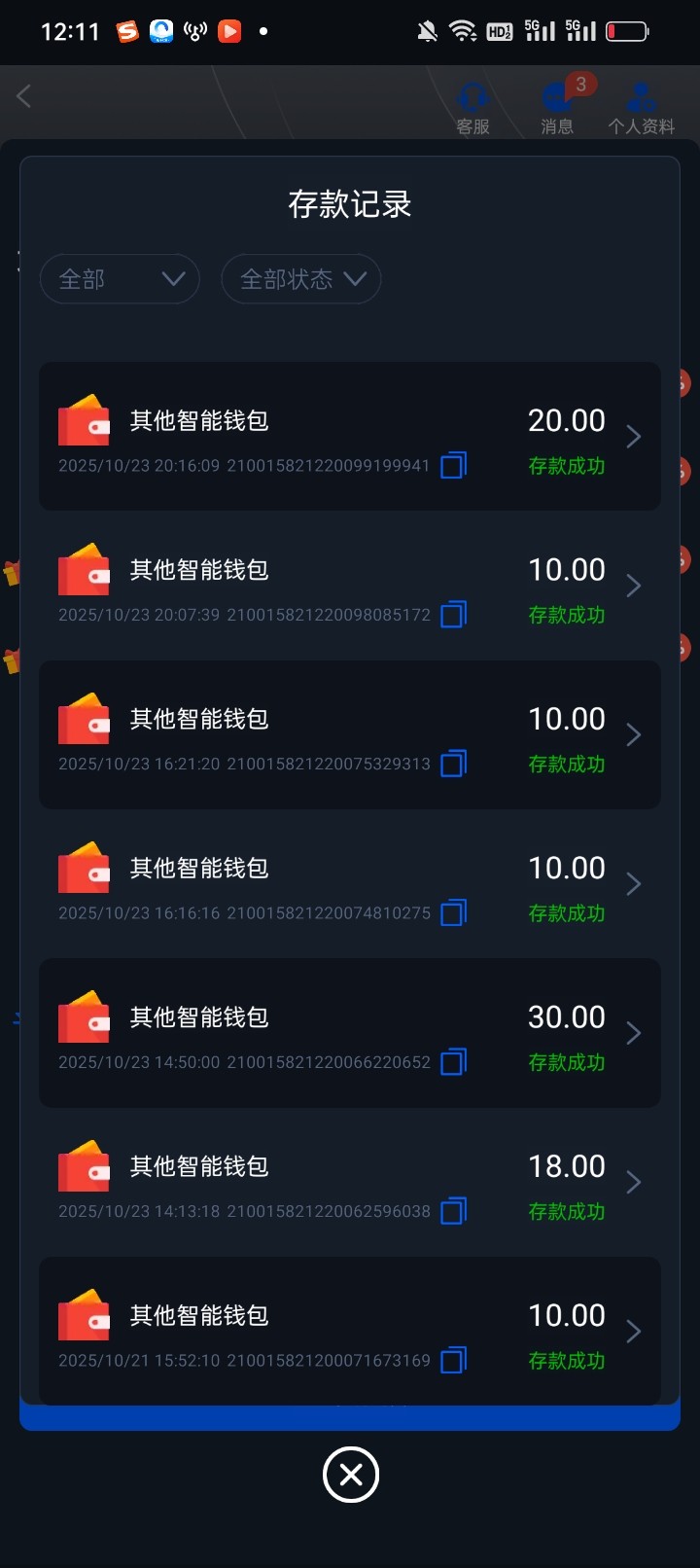Copy order number ending in 75329313

453,764
